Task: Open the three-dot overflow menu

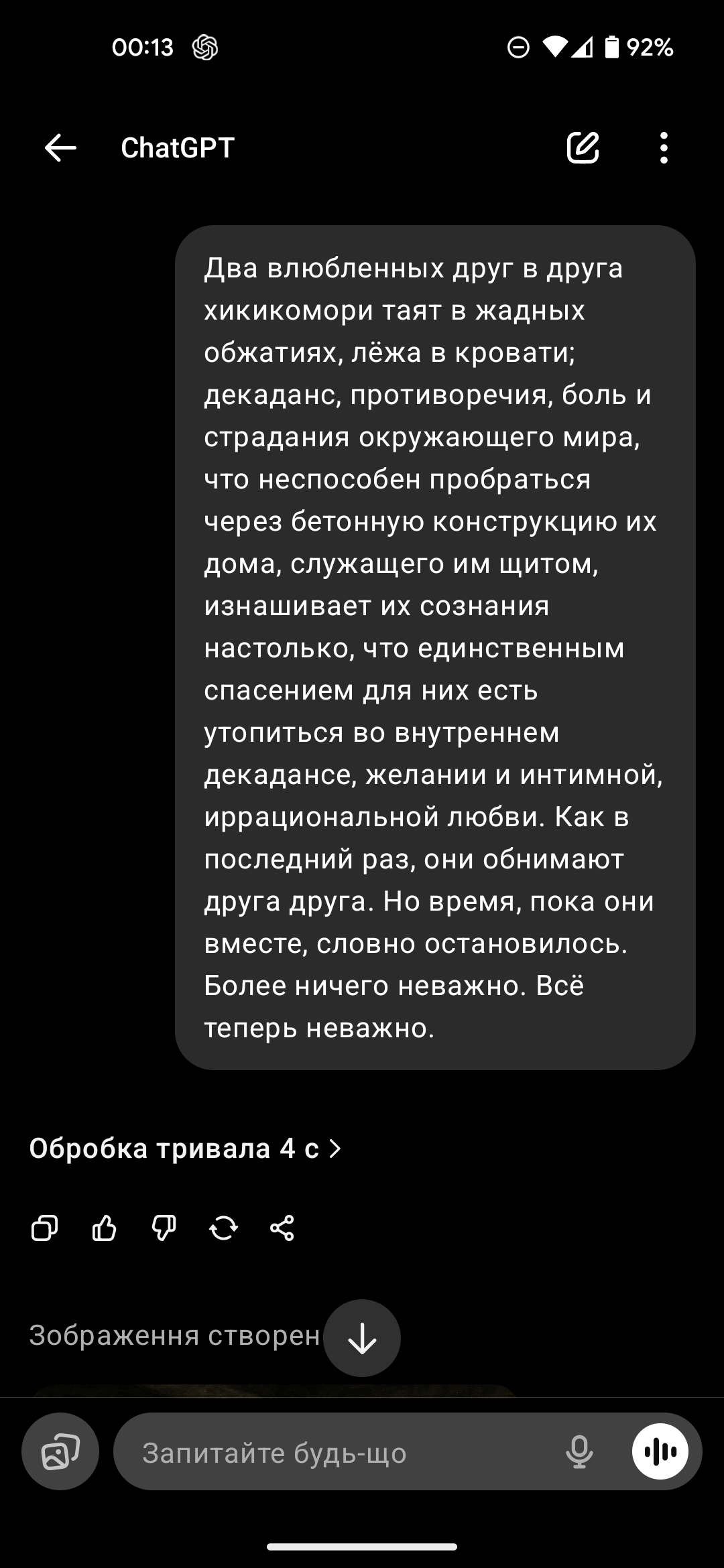Action: (x=664, y=147)
